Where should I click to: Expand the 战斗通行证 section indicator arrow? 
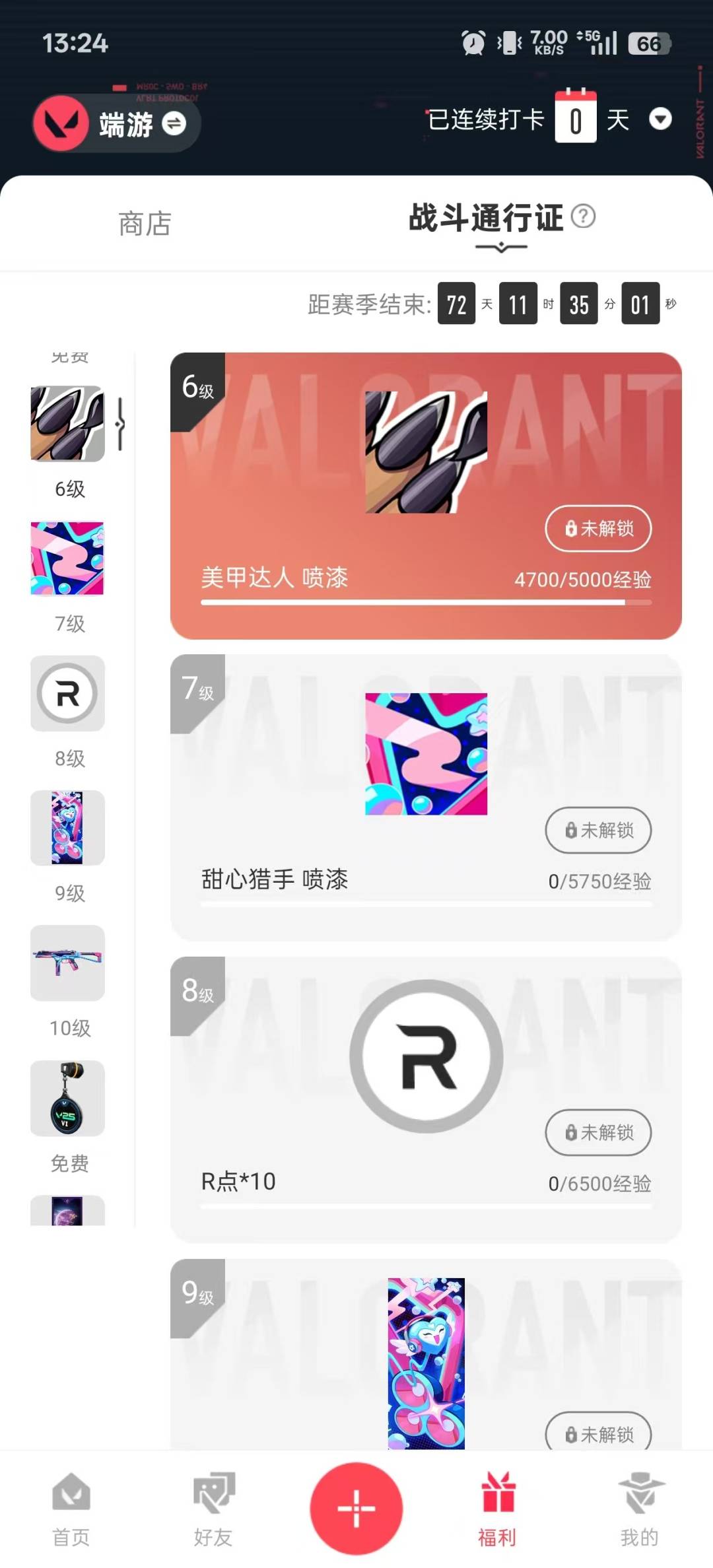coord(502,248)
